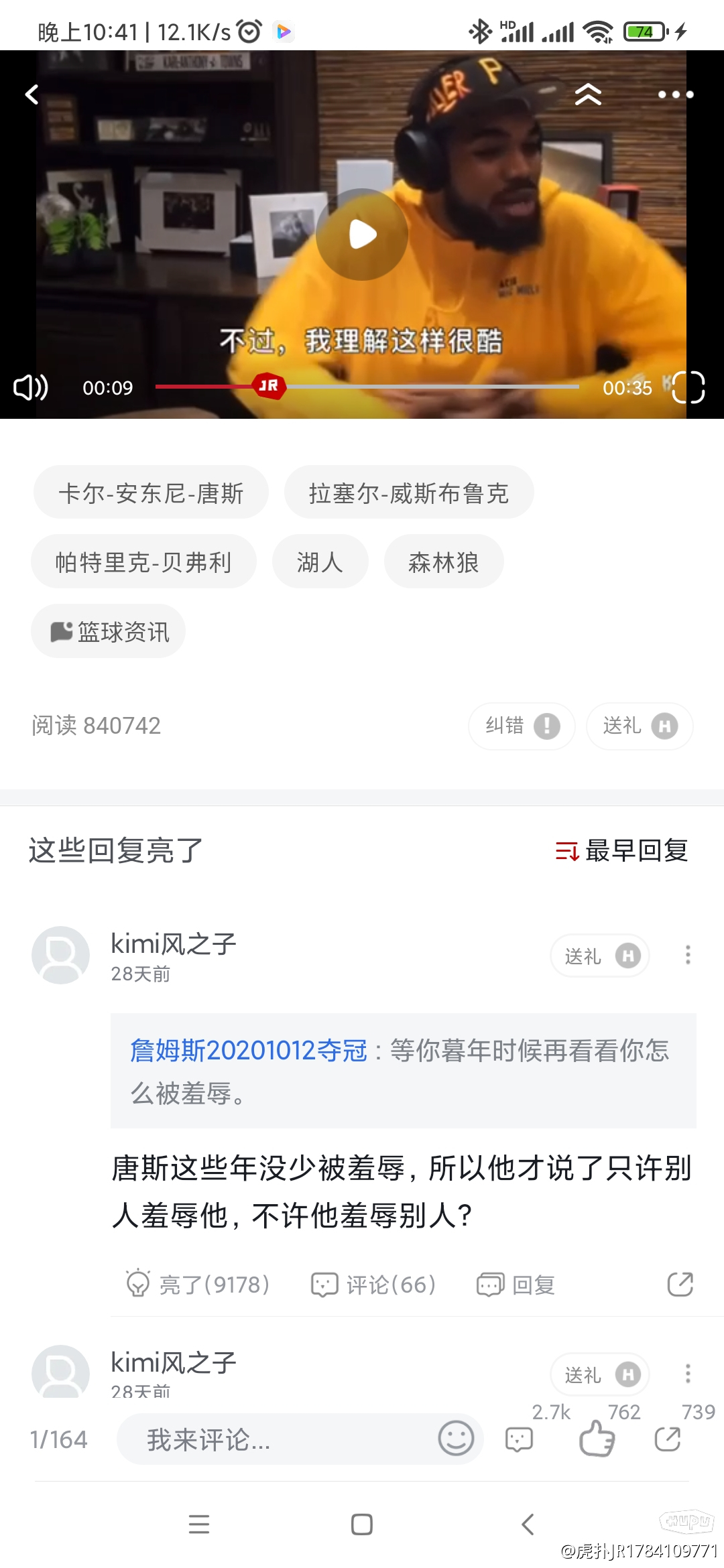
Task: Send a gift via 送礼 on kimi风之子's comment
Action: click(x=599, y=956)
